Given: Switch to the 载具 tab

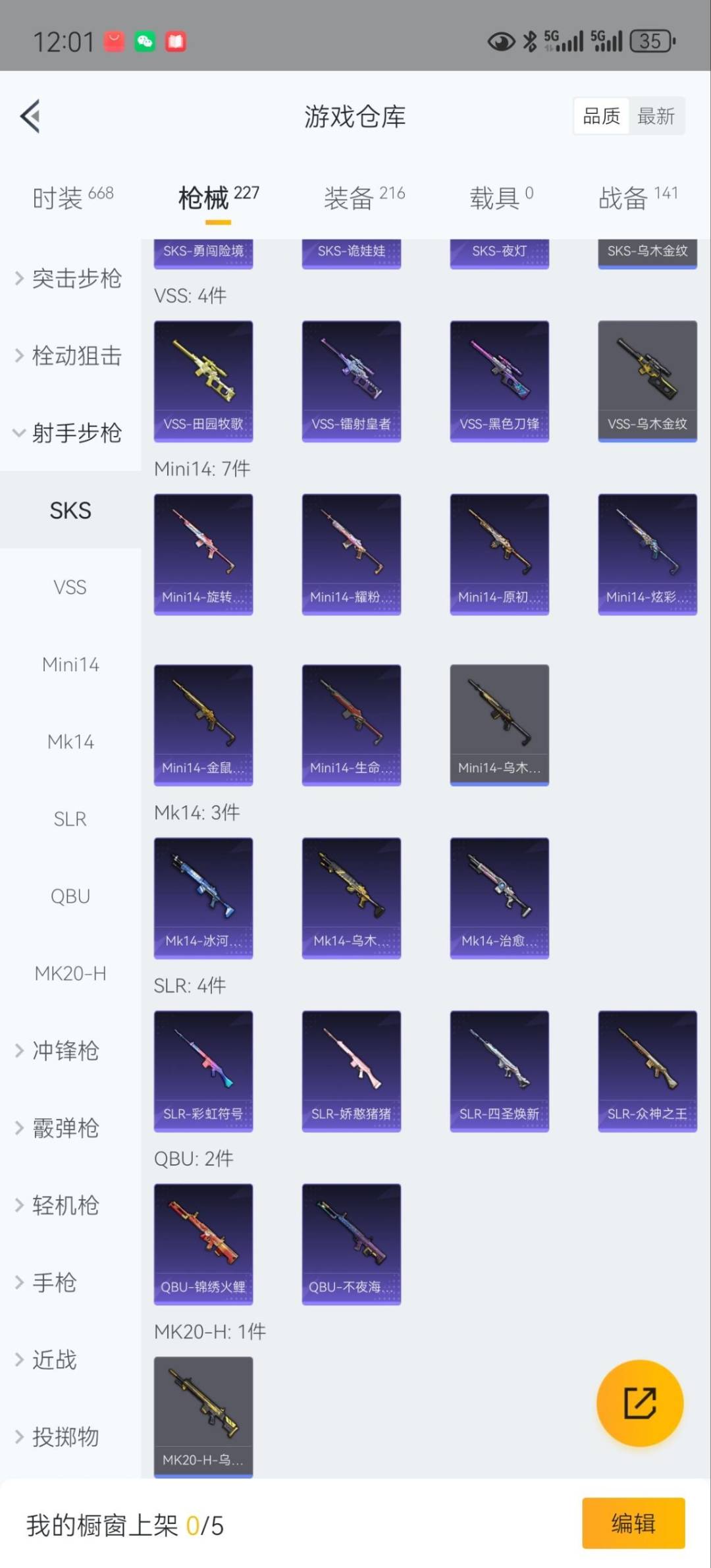Looking at the screenshot, I should [501, 197].
